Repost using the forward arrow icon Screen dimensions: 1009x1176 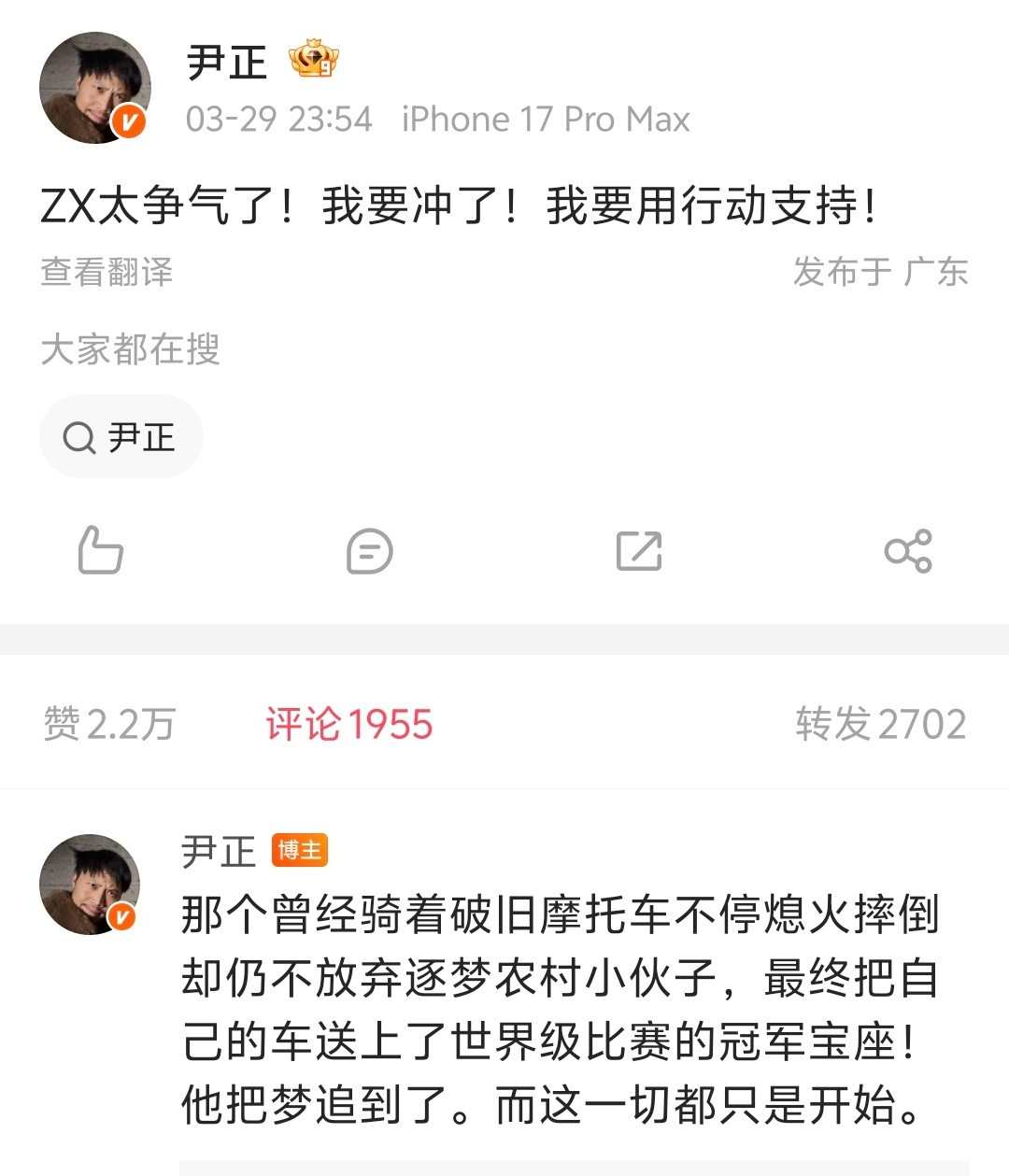point(640,551)
